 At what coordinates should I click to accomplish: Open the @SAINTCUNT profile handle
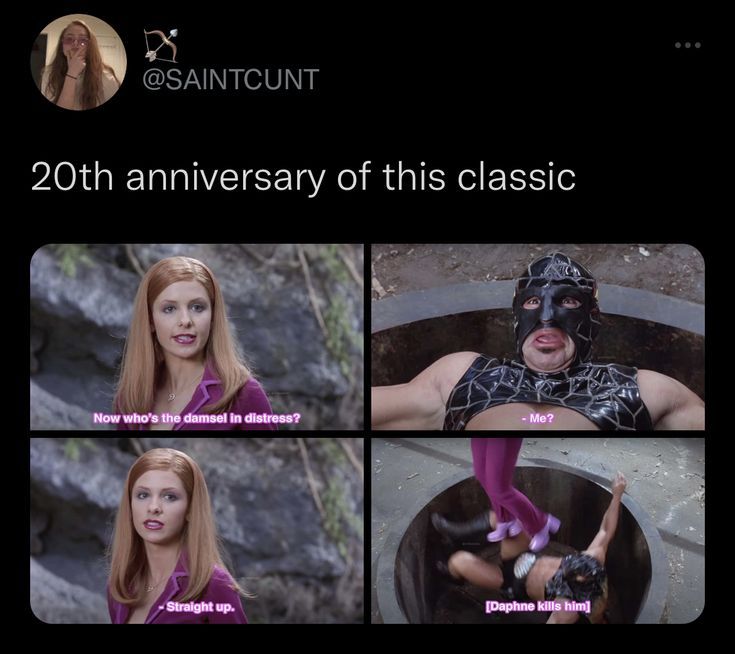231,80
